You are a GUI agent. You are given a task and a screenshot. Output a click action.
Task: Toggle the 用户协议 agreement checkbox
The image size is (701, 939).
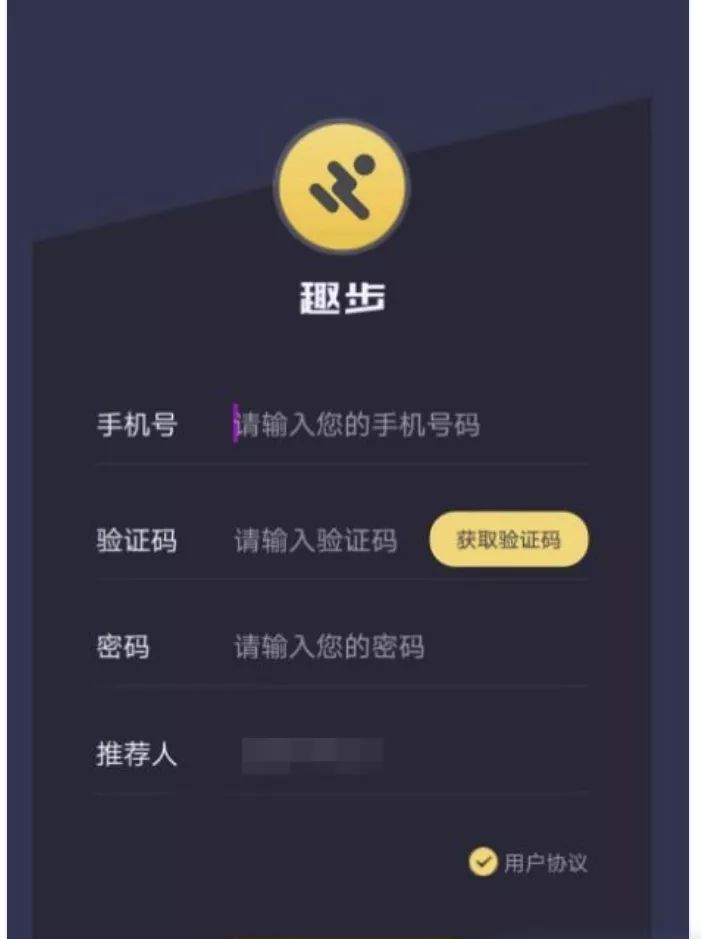tap(483, 862)
